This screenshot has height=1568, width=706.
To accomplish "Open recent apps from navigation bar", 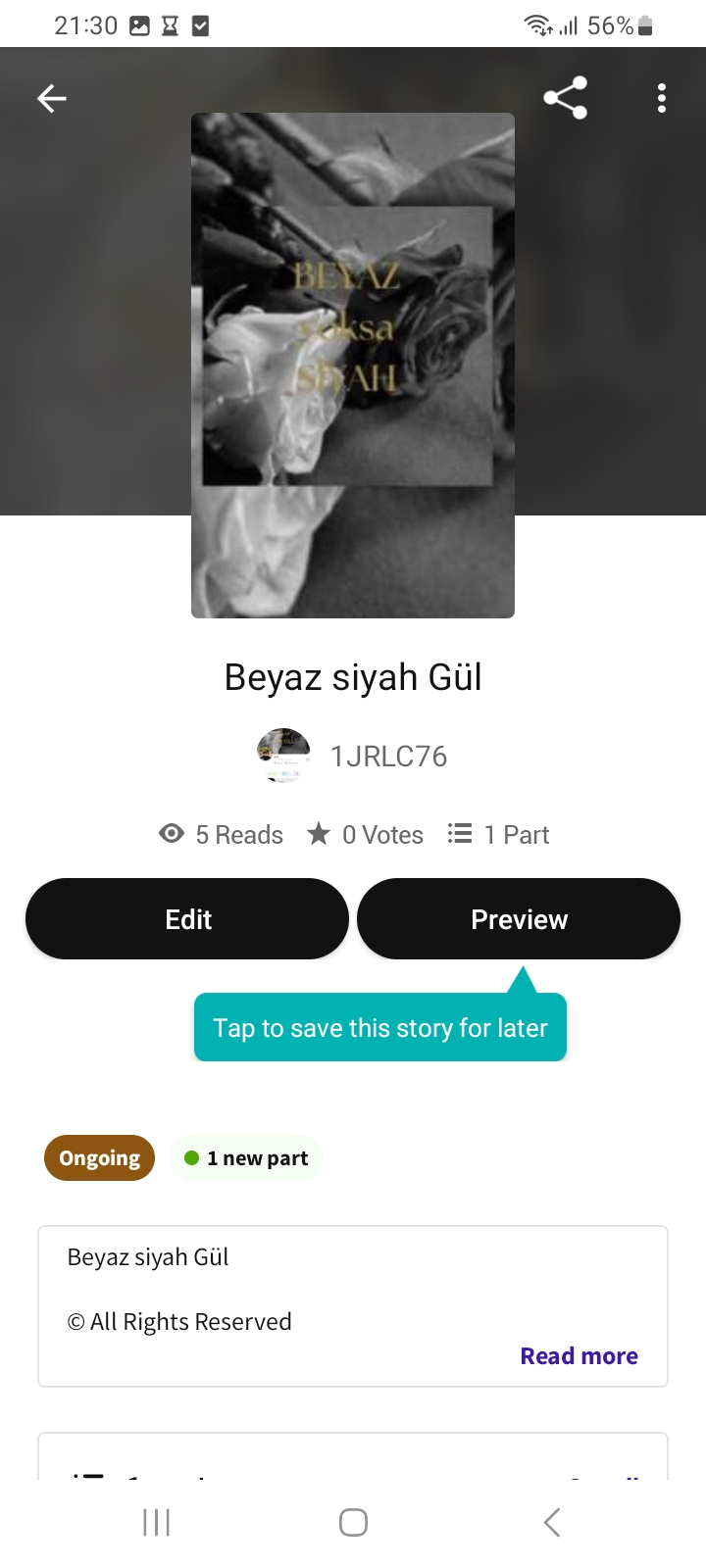I will (157, 1522).
